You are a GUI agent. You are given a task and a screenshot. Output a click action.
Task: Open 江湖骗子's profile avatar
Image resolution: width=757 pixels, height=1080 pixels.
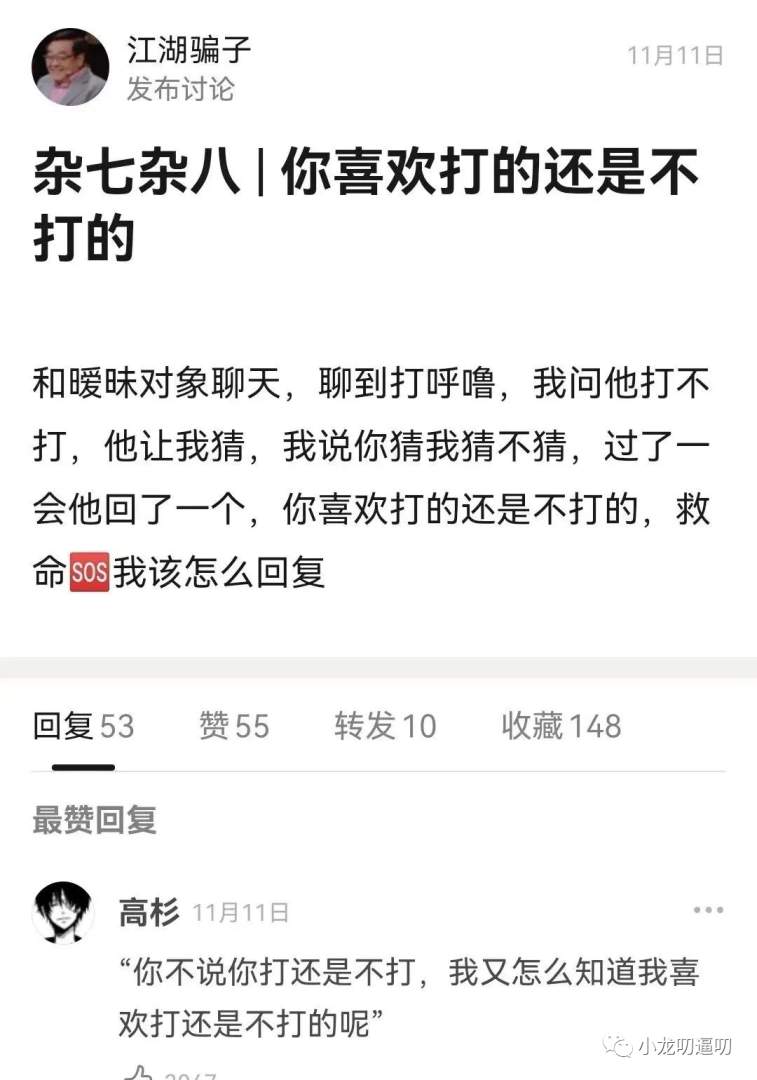pyautogui.click(x=70, y=67)
